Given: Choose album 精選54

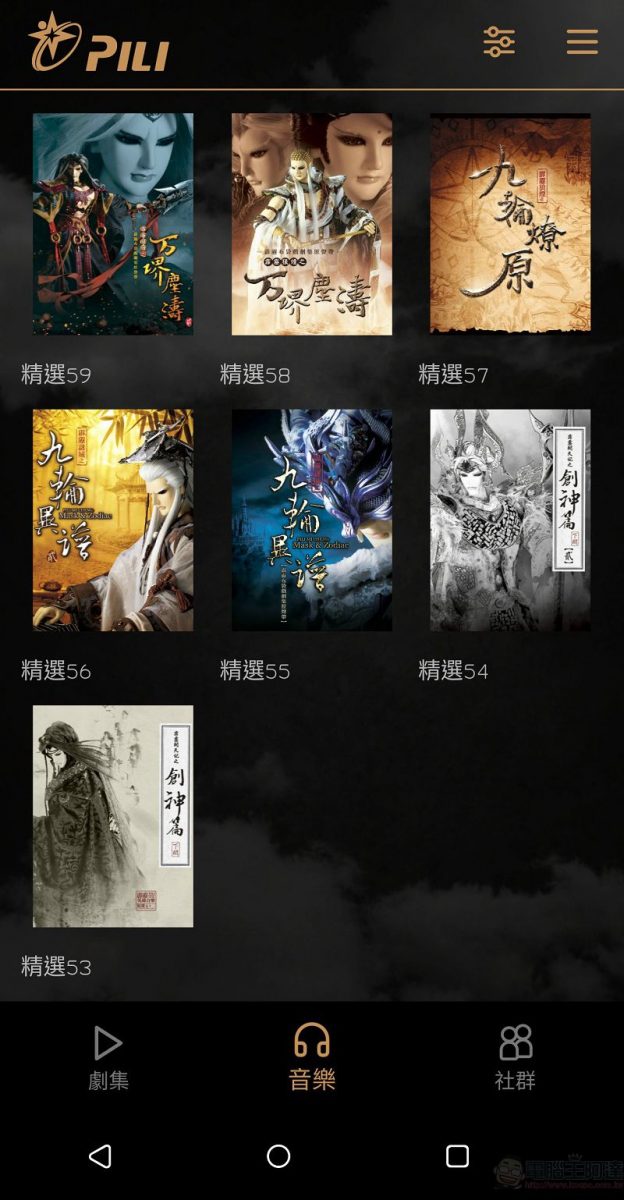Looking at the screenshot, I should [x=510, y=520].
